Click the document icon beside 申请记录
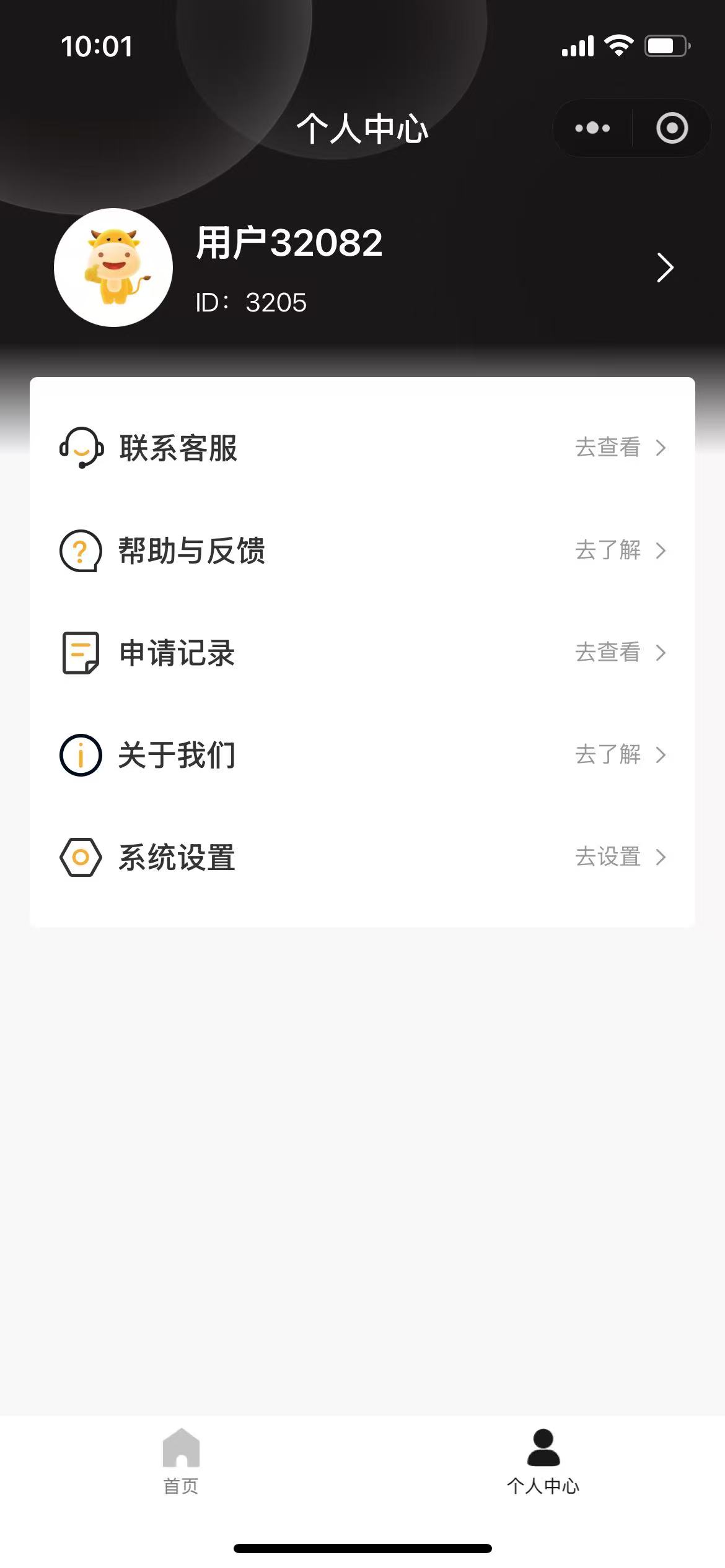Screen dimensions: 725x1568 [x=79, y=653]
